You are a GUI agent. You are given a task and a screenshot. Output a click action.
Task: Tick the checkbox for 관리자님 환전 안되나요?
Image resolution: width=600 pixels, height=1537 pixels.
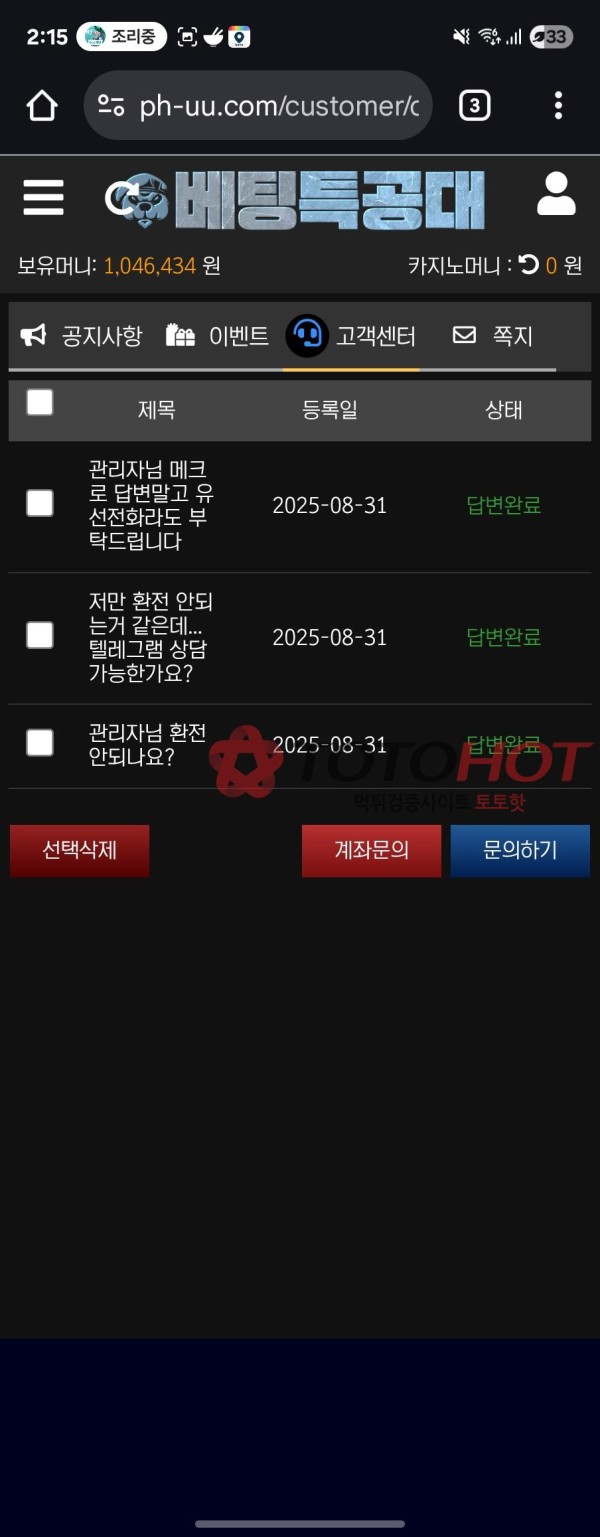tap(40, 743)
